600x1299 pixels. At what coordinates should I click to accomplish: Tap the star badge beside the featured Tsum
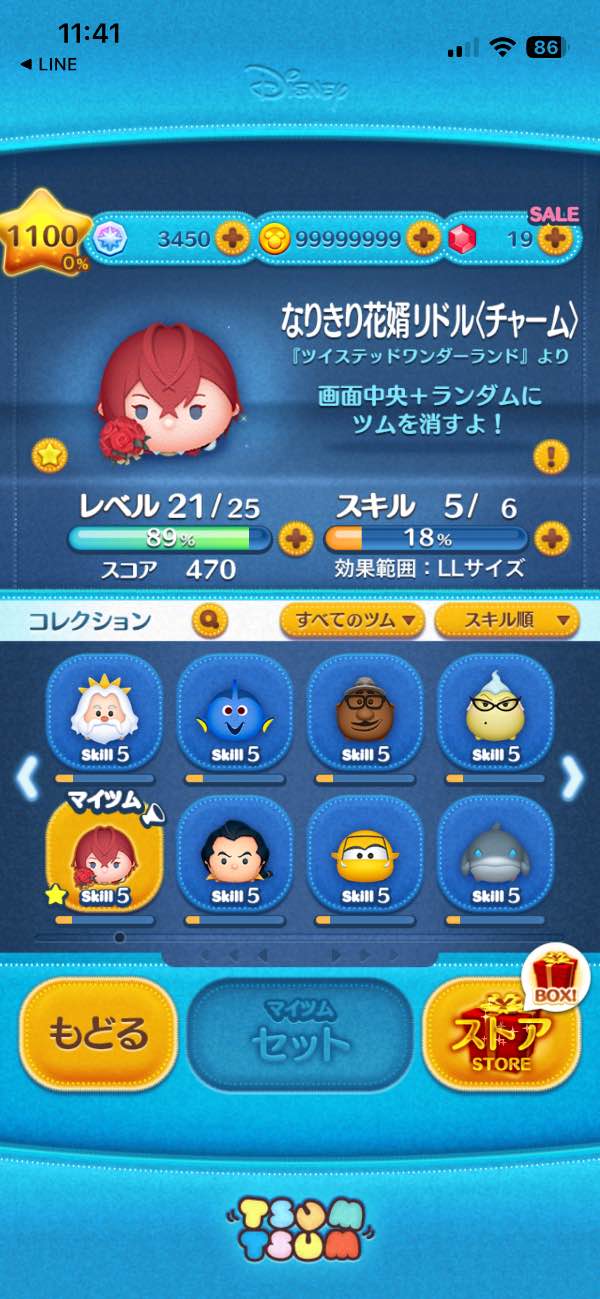coord(49,455)
